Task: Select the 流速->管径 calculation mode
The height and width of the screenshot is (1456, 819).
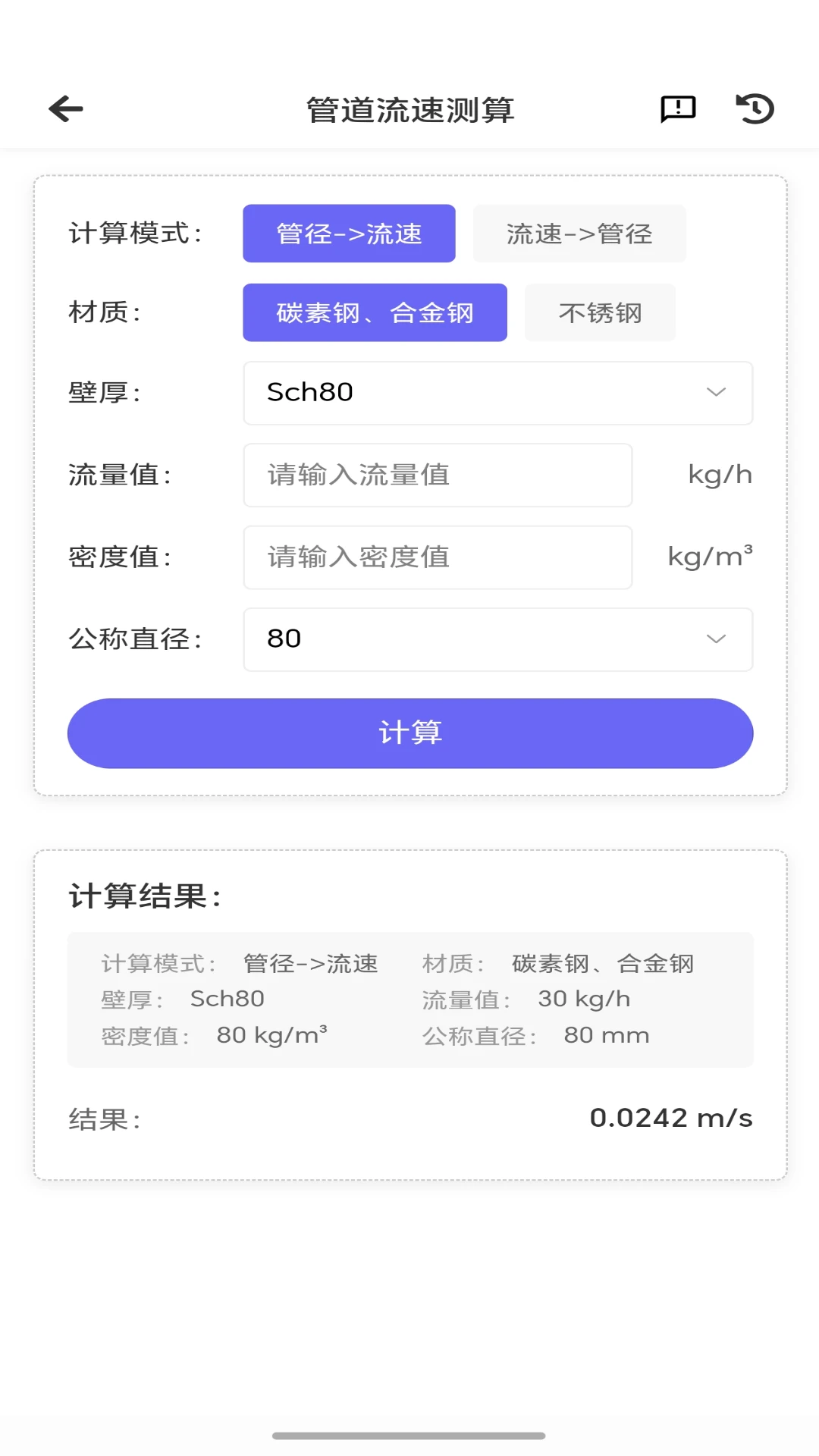Action: pos(579,234)
